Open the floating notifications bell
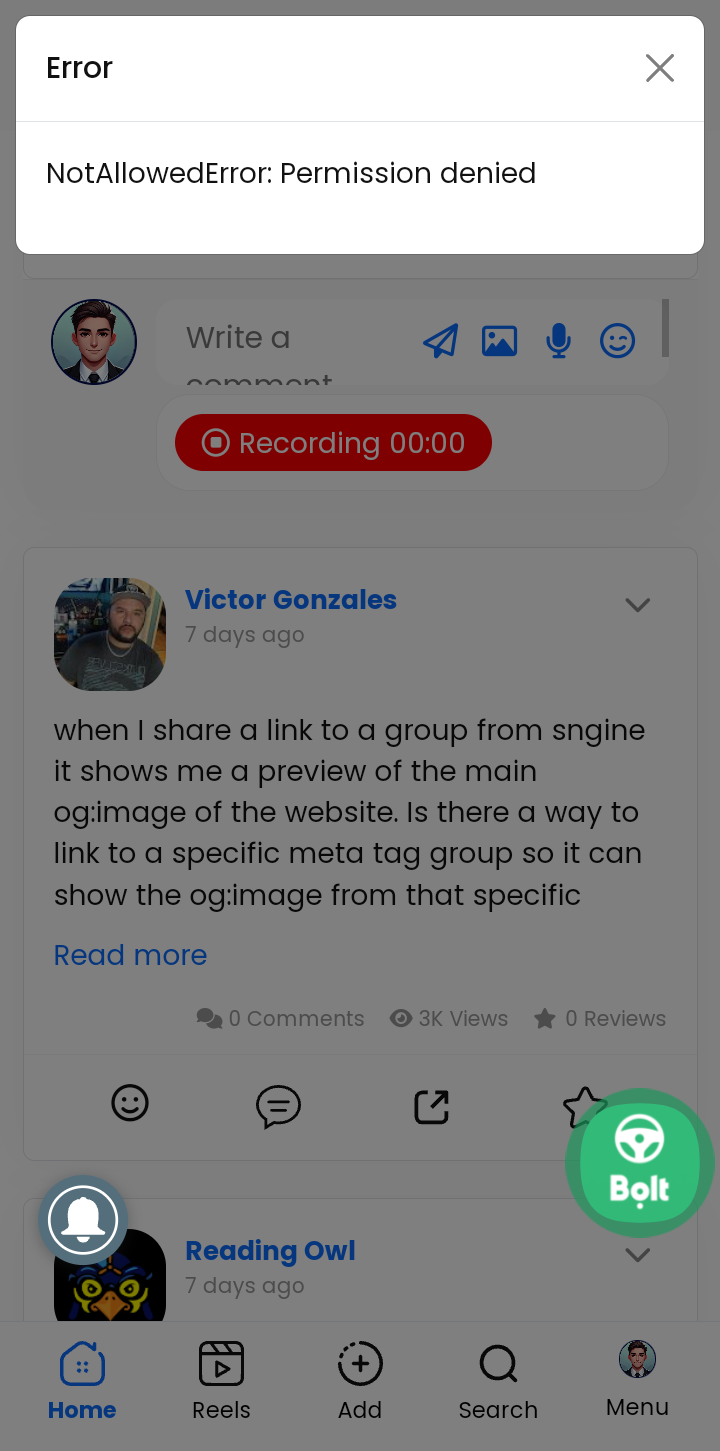This screenshot has width=720, height=1451. tap(83, 1219)
